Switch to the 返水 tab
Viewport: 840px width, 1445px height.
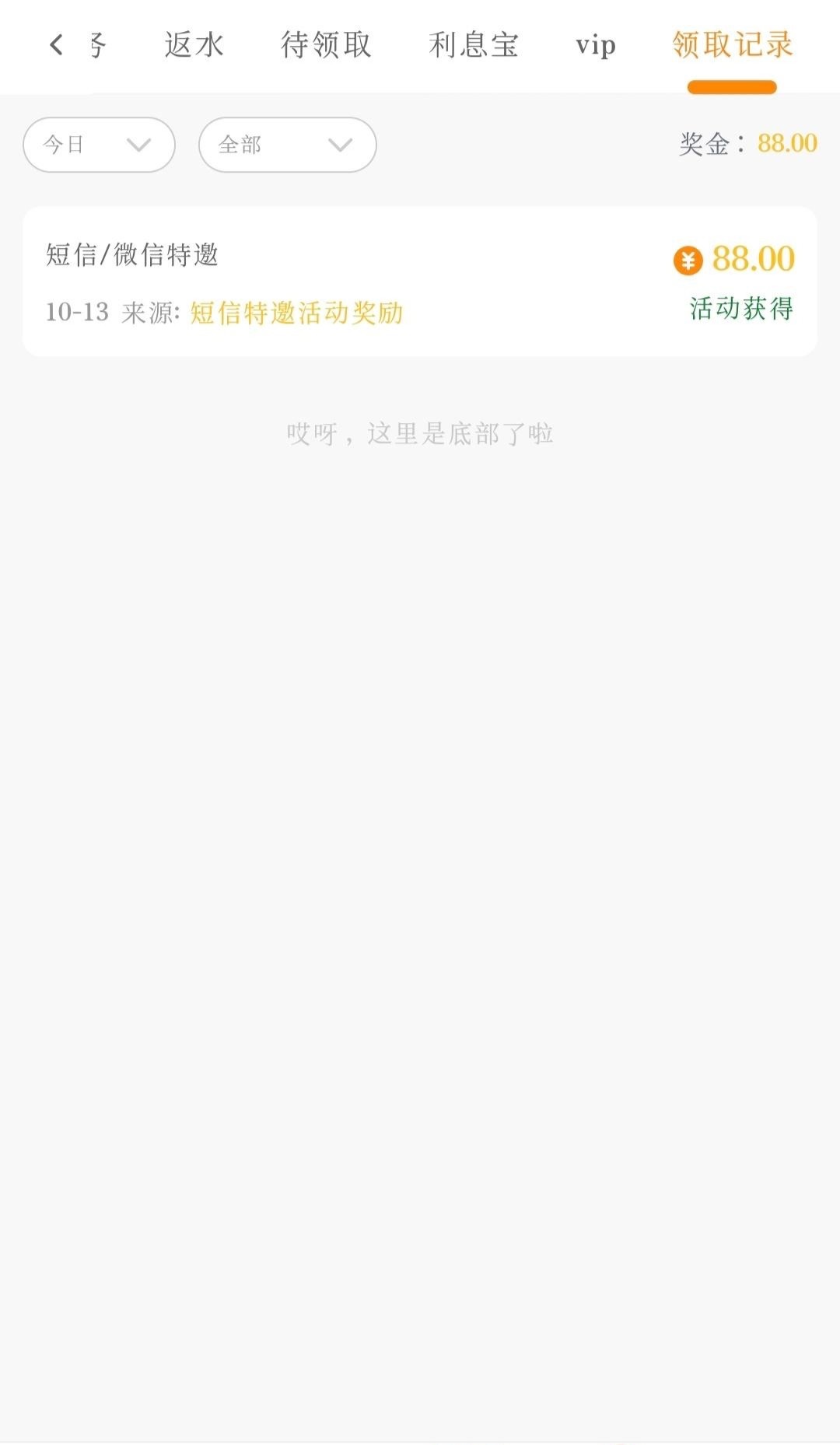[194, 45]
